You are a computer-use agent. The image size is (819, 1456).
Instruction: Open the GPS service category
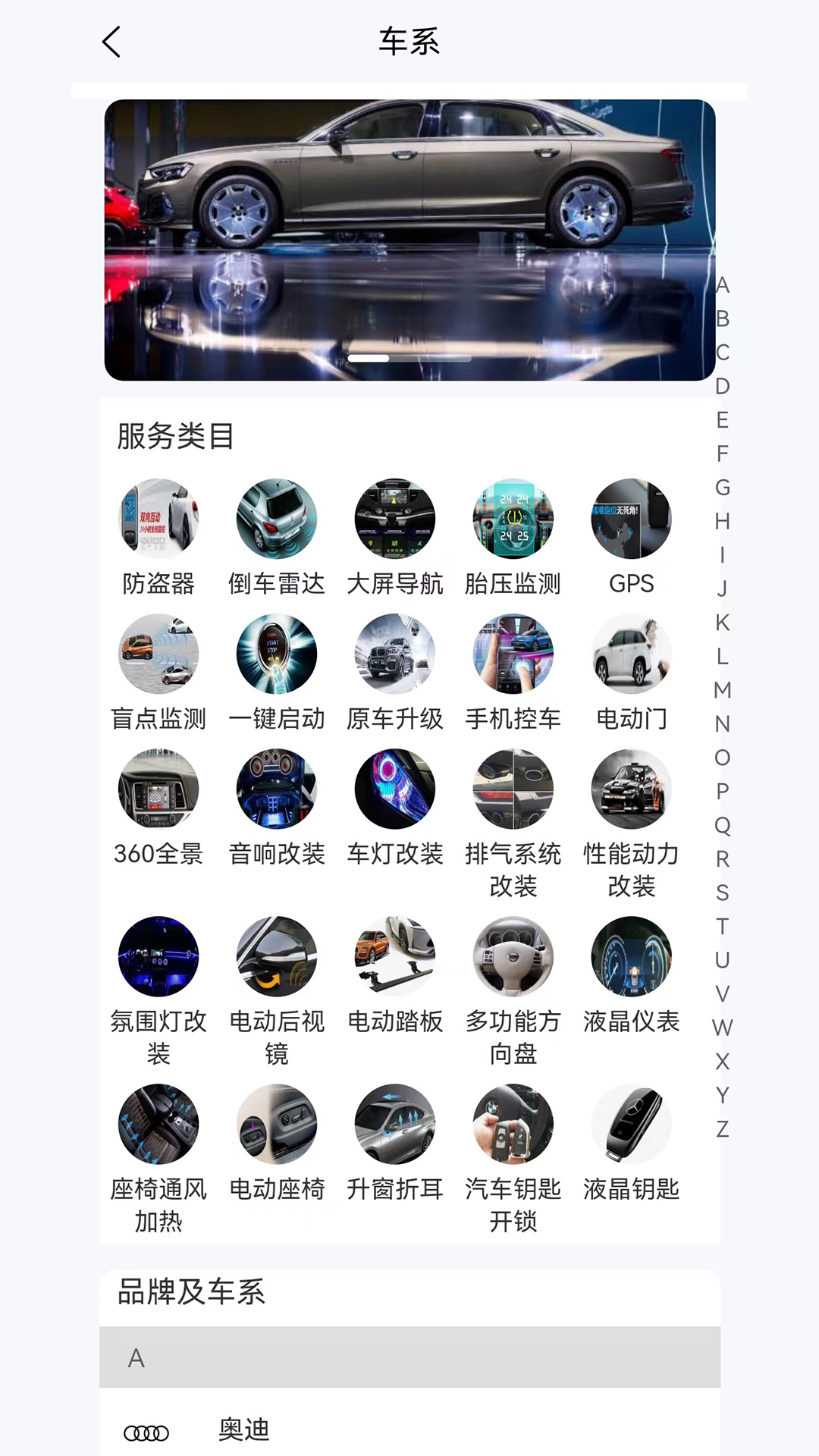632,518
